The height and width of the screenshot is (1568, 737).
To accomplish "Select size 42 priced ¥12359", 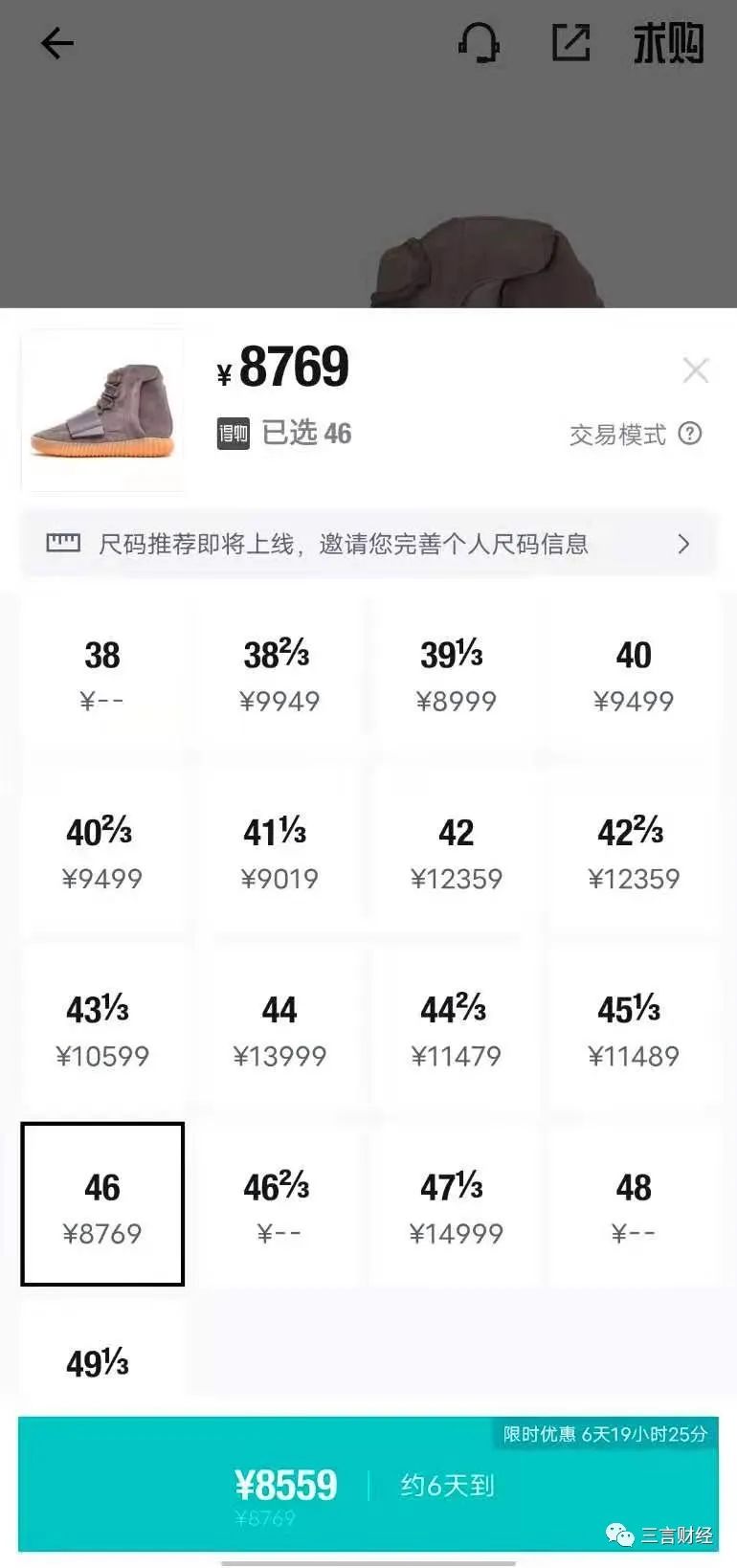I will pyautogui.click(x=456, y=850).
